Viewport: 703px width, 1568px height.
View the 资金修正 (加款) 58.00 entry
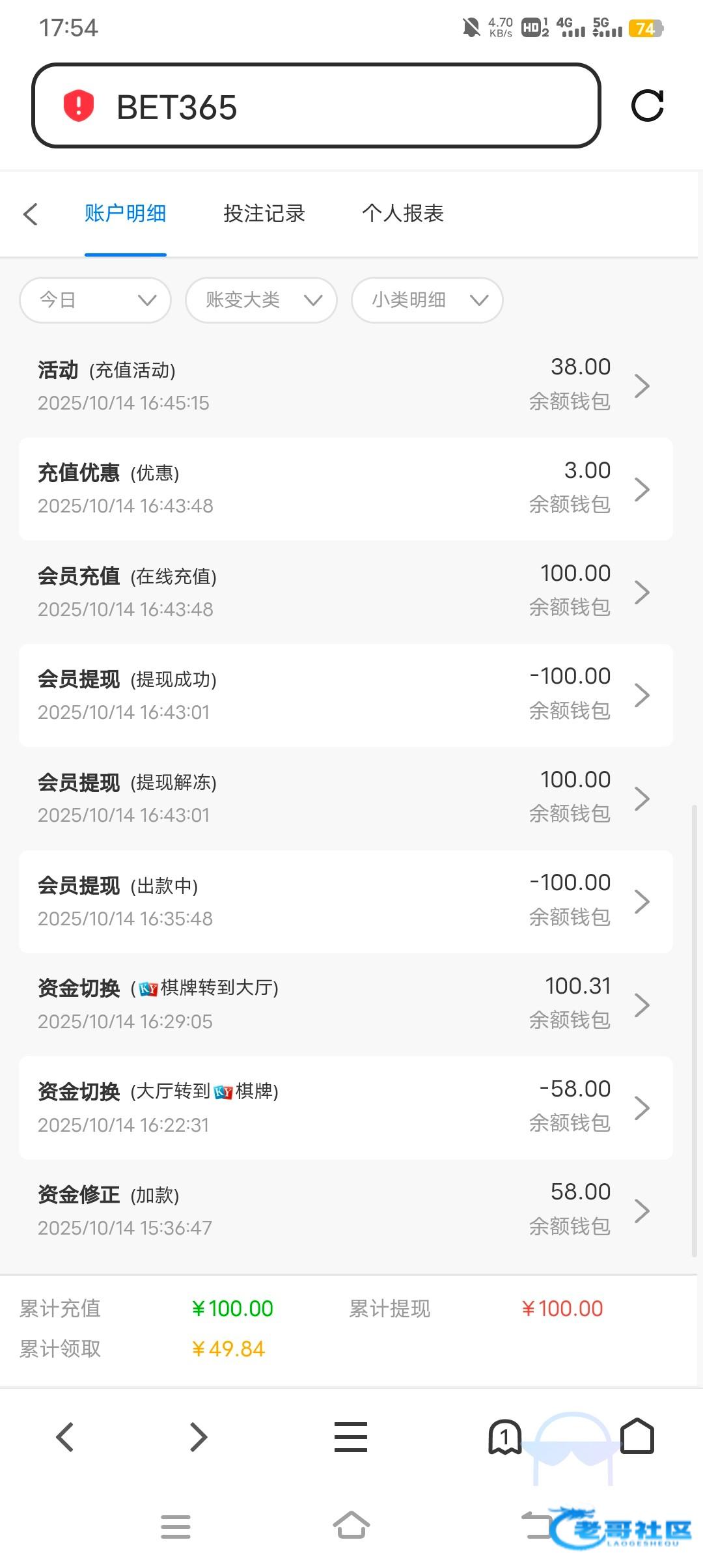coord(346,1211)
